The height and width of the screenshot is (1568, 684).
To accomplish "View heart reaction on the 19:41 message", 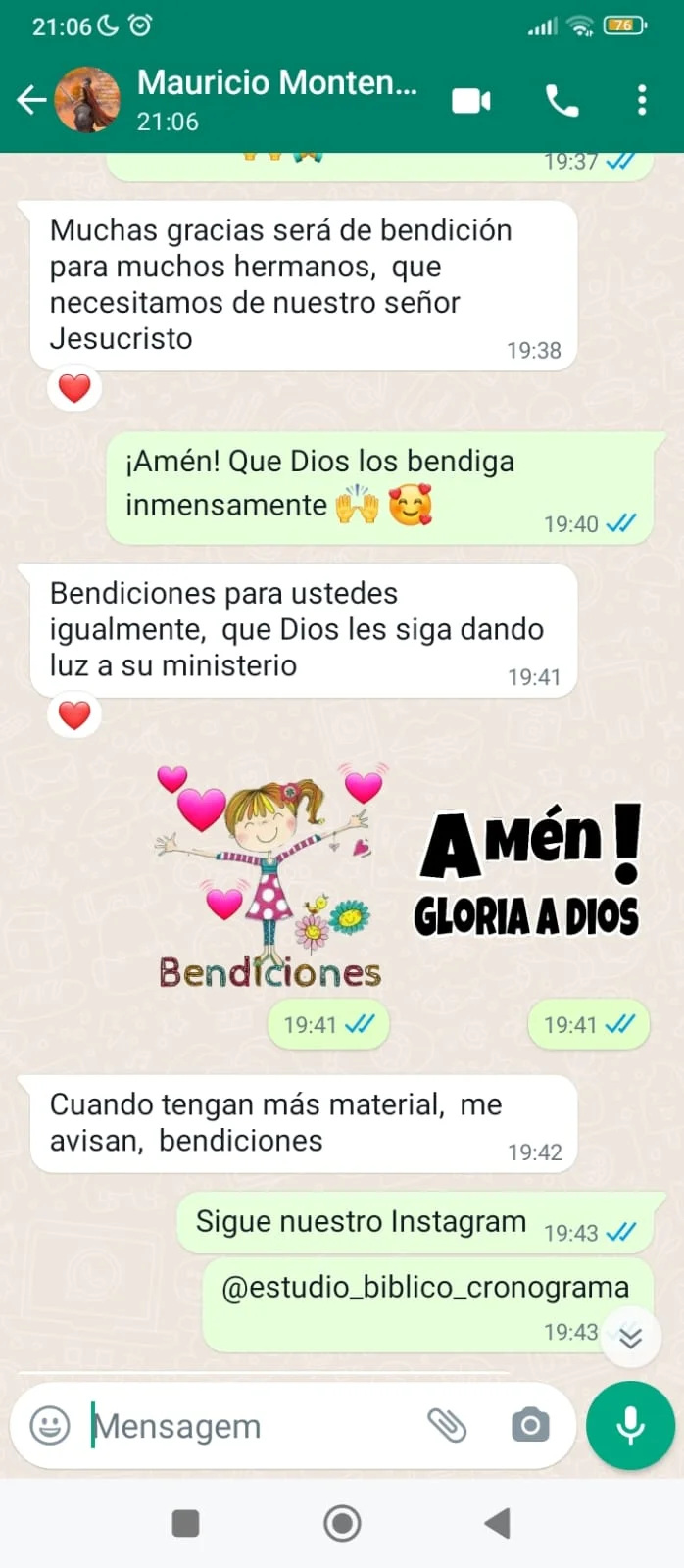I will 74,714.
